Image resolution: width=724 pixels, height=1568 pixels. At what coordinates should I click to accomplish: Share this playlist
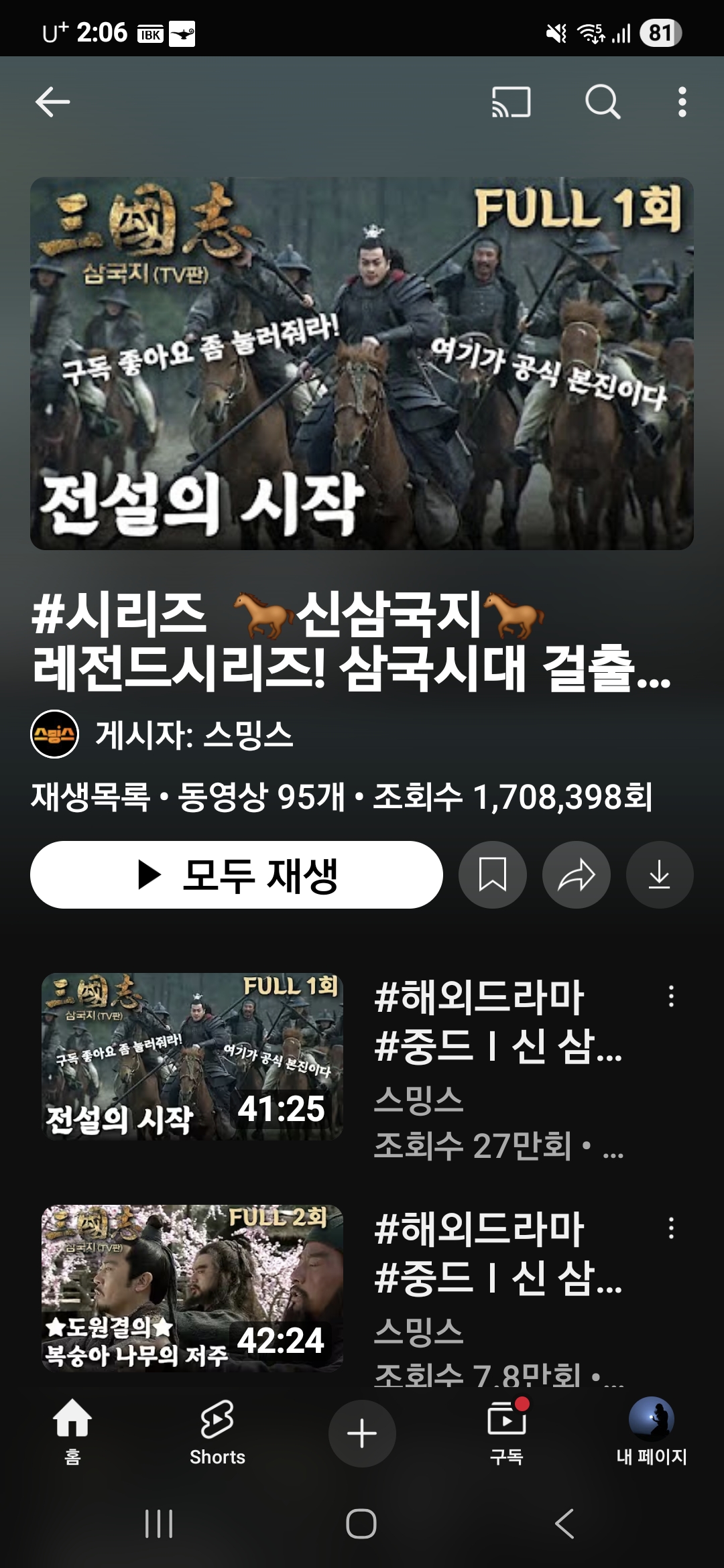tap(576, 874)
